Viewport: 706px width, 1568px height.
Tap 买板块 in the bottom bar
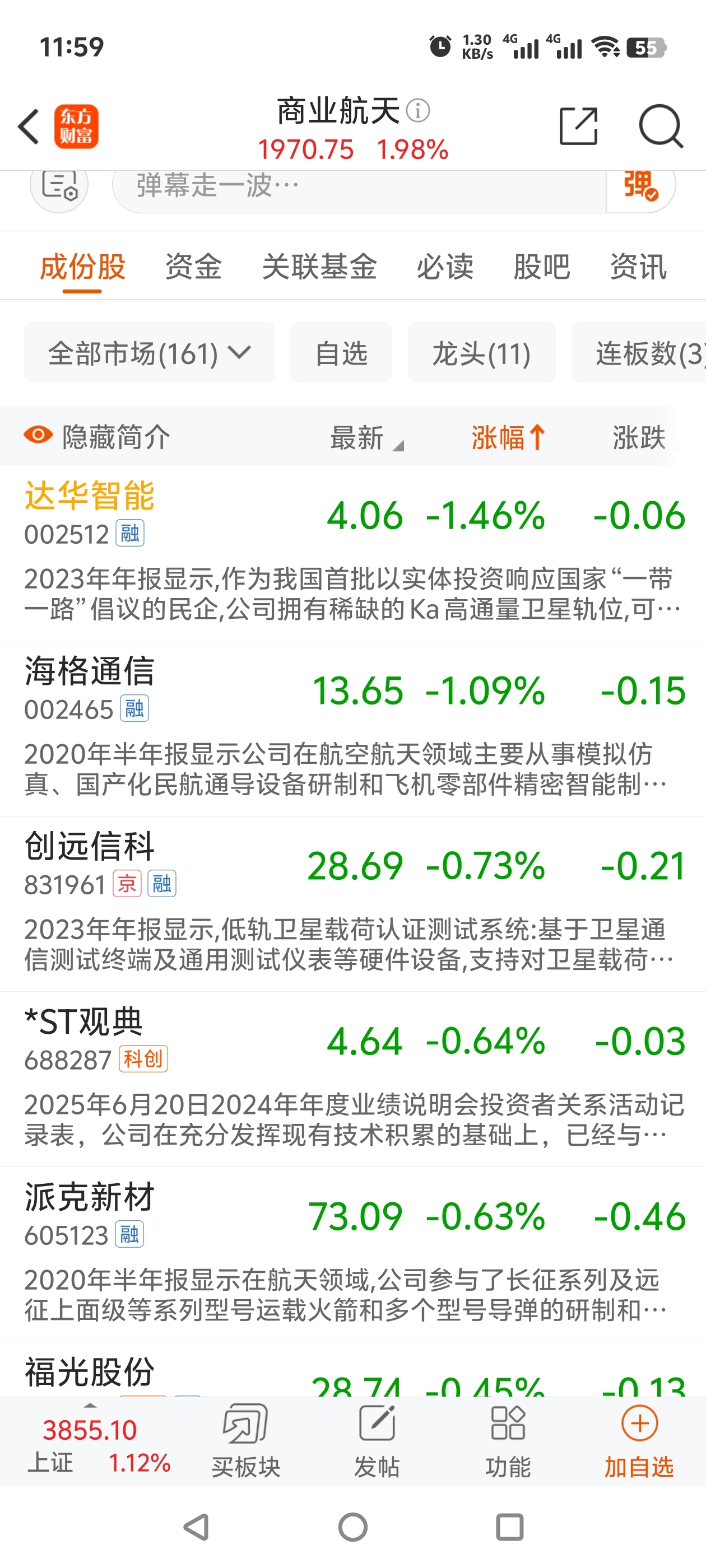[245, 1442]
